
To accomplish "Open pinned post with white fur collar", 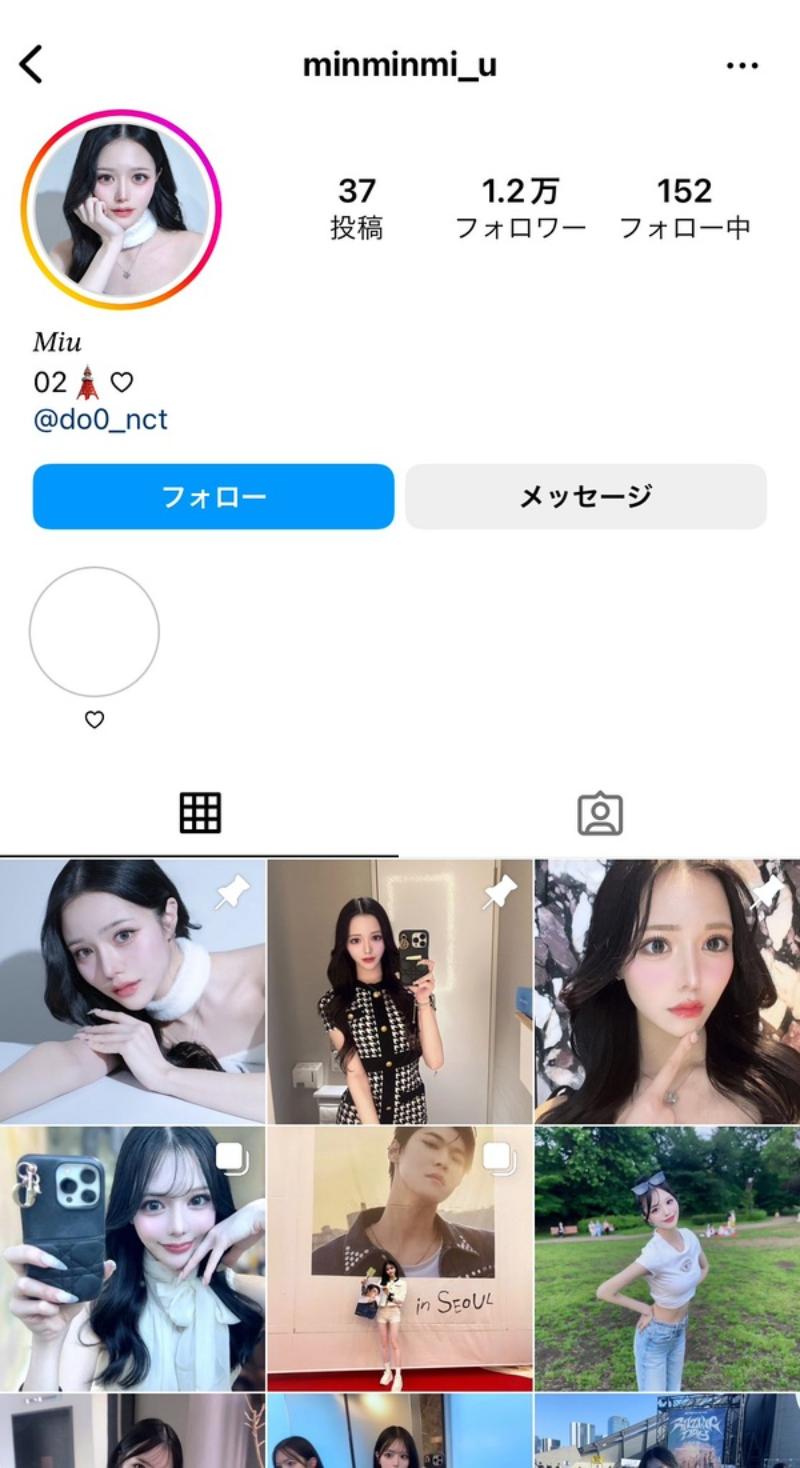I will tap(133, 991).
